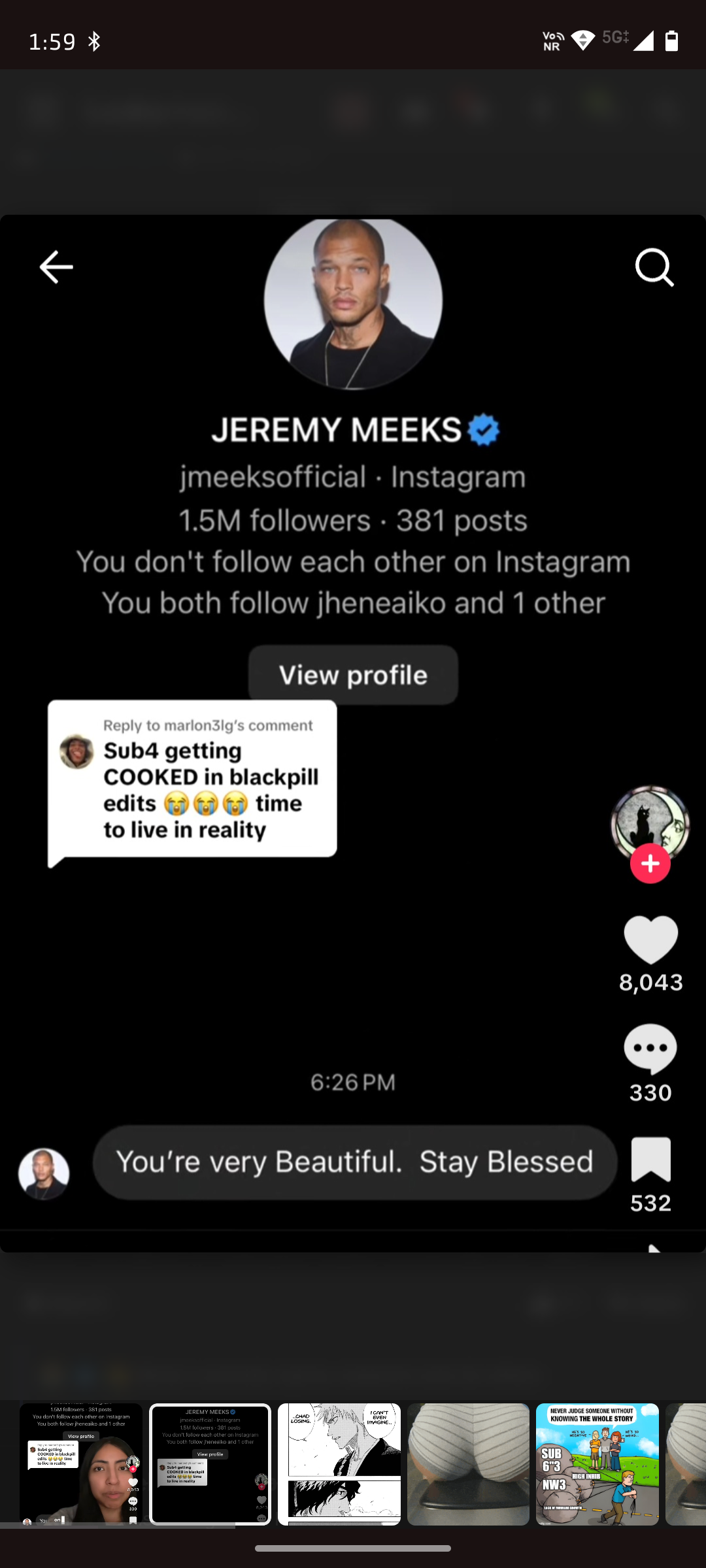Tap the blue verified badge beside JEREMY MEEKS
706x1568 pixels.
tap(483, 429)
